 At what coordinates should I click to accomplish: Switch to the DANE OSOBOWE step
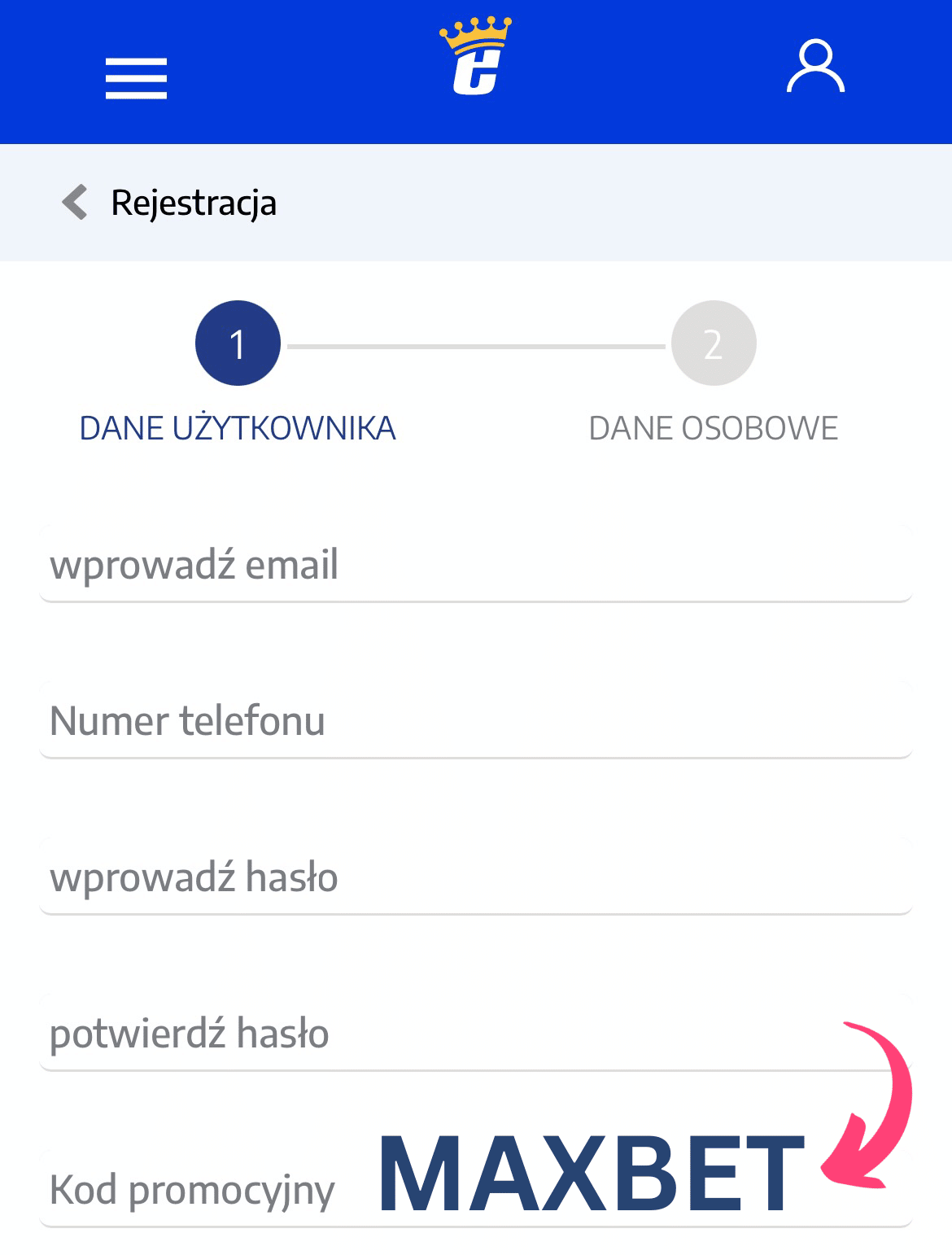click(714, 426)
